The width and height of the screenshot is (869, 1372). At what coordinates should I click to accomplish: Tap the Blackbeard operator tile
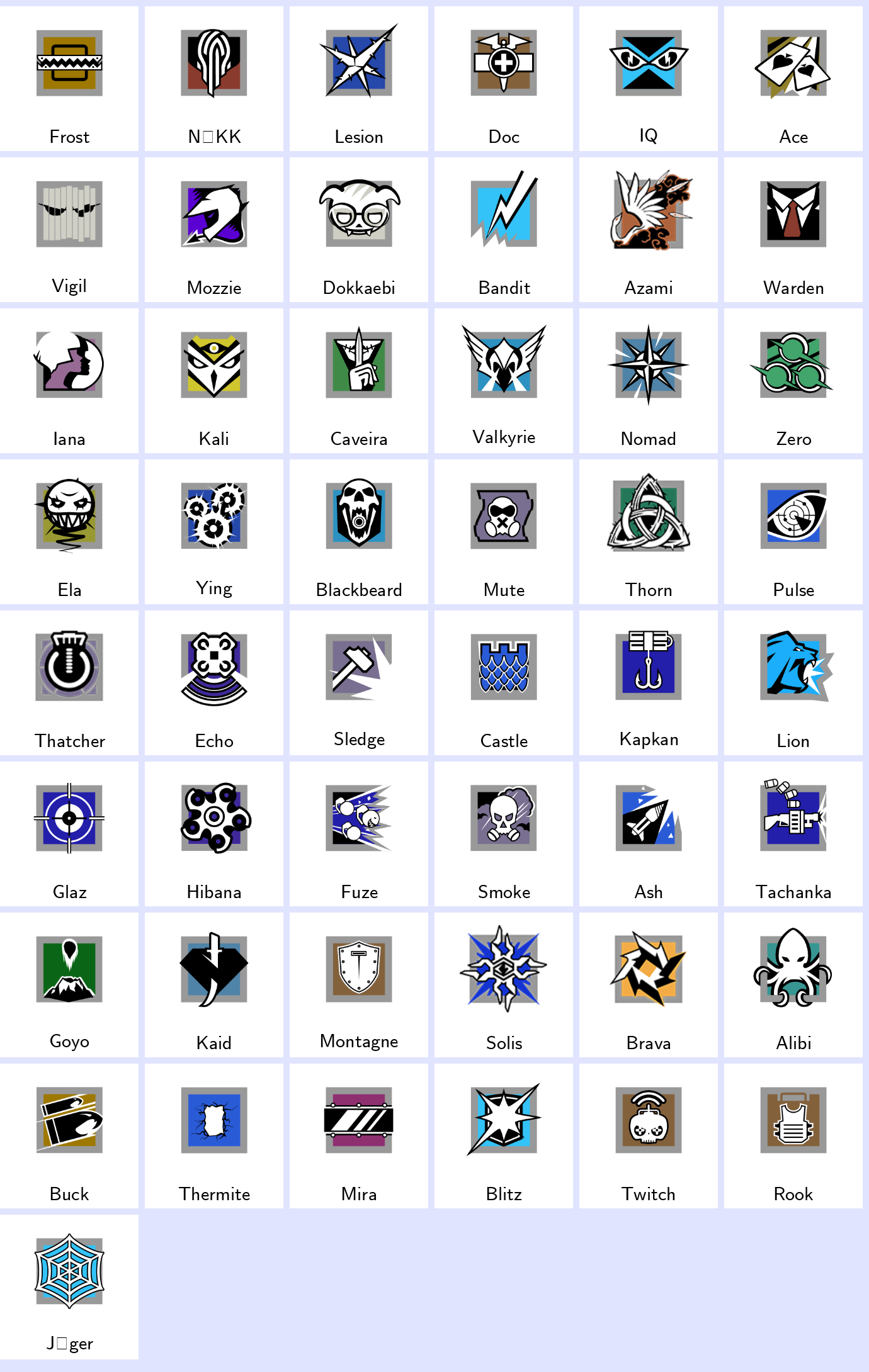[x=359, y=532]
